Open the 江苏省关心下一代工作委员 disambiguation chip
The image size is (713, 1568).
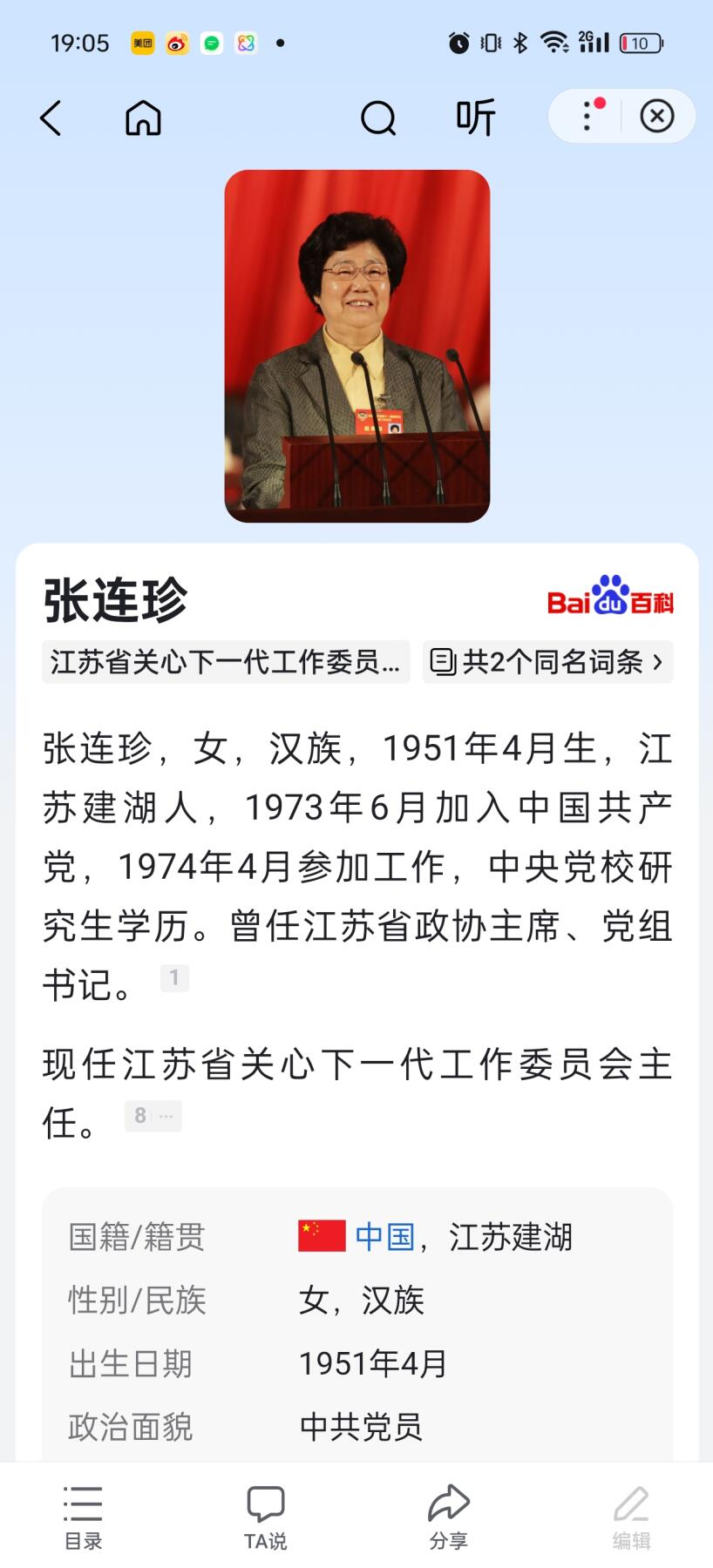226,662
